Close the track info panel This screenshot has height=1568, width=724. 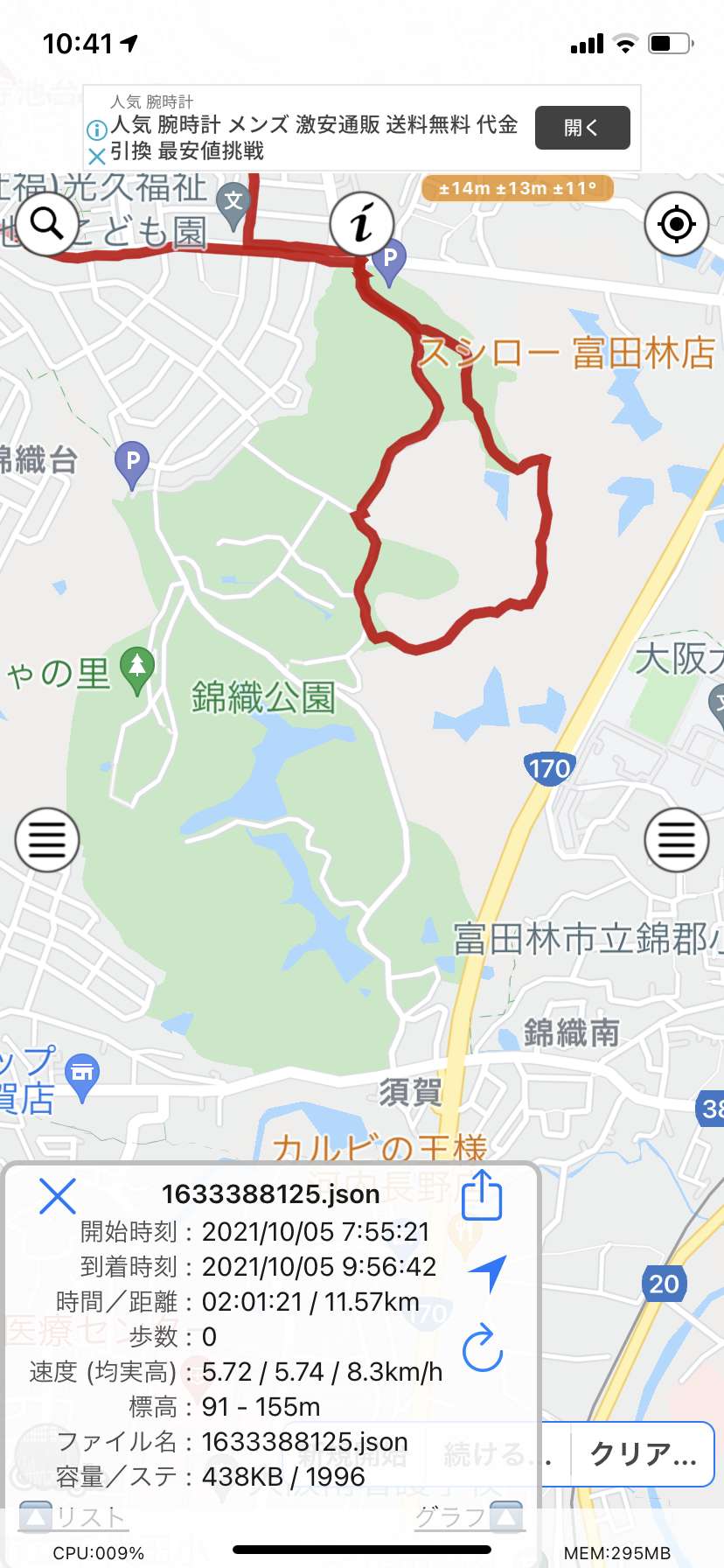point(58,1195)
